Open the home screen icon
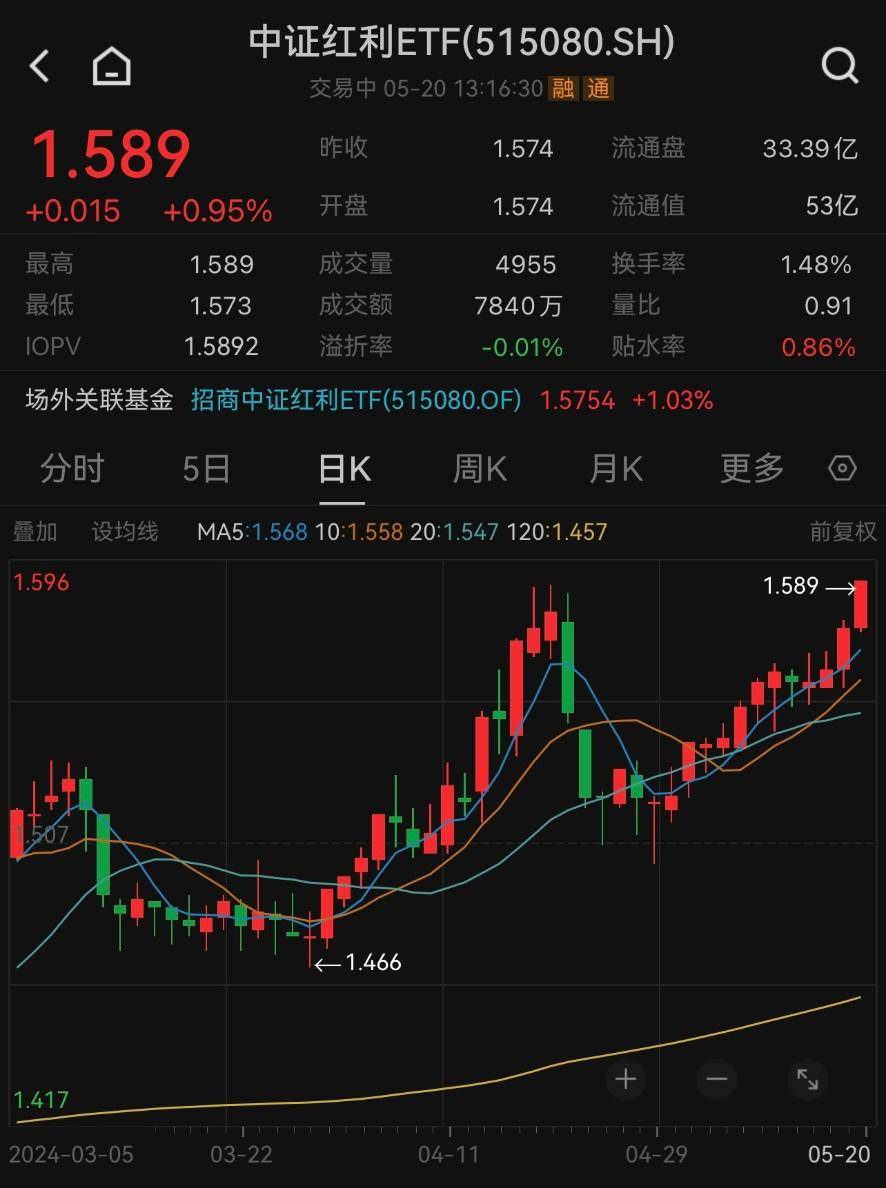Image resolution: width=886 pixels, height=1188 pixels. pyautogui.click(x=110, y=65)
